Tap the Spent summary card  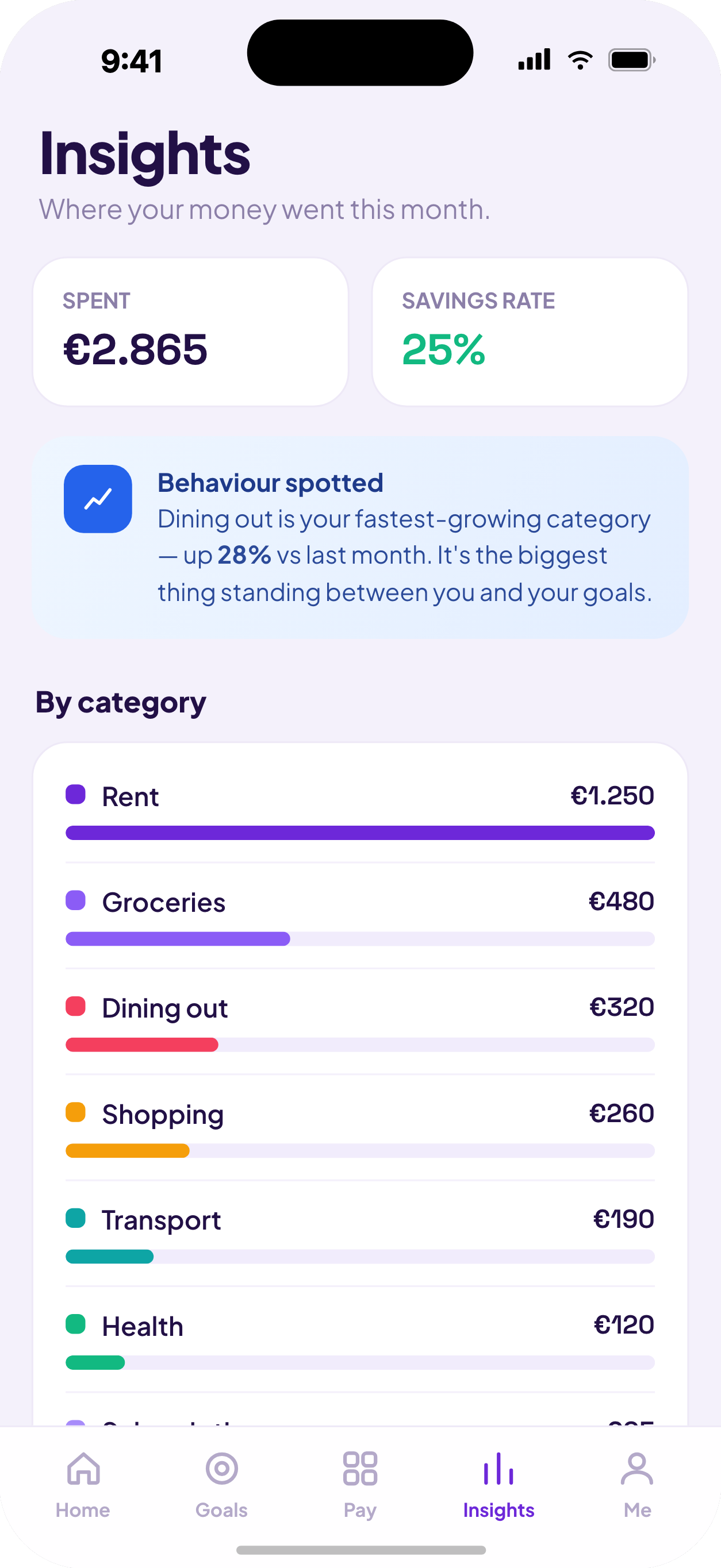click(x=191, y=332)
